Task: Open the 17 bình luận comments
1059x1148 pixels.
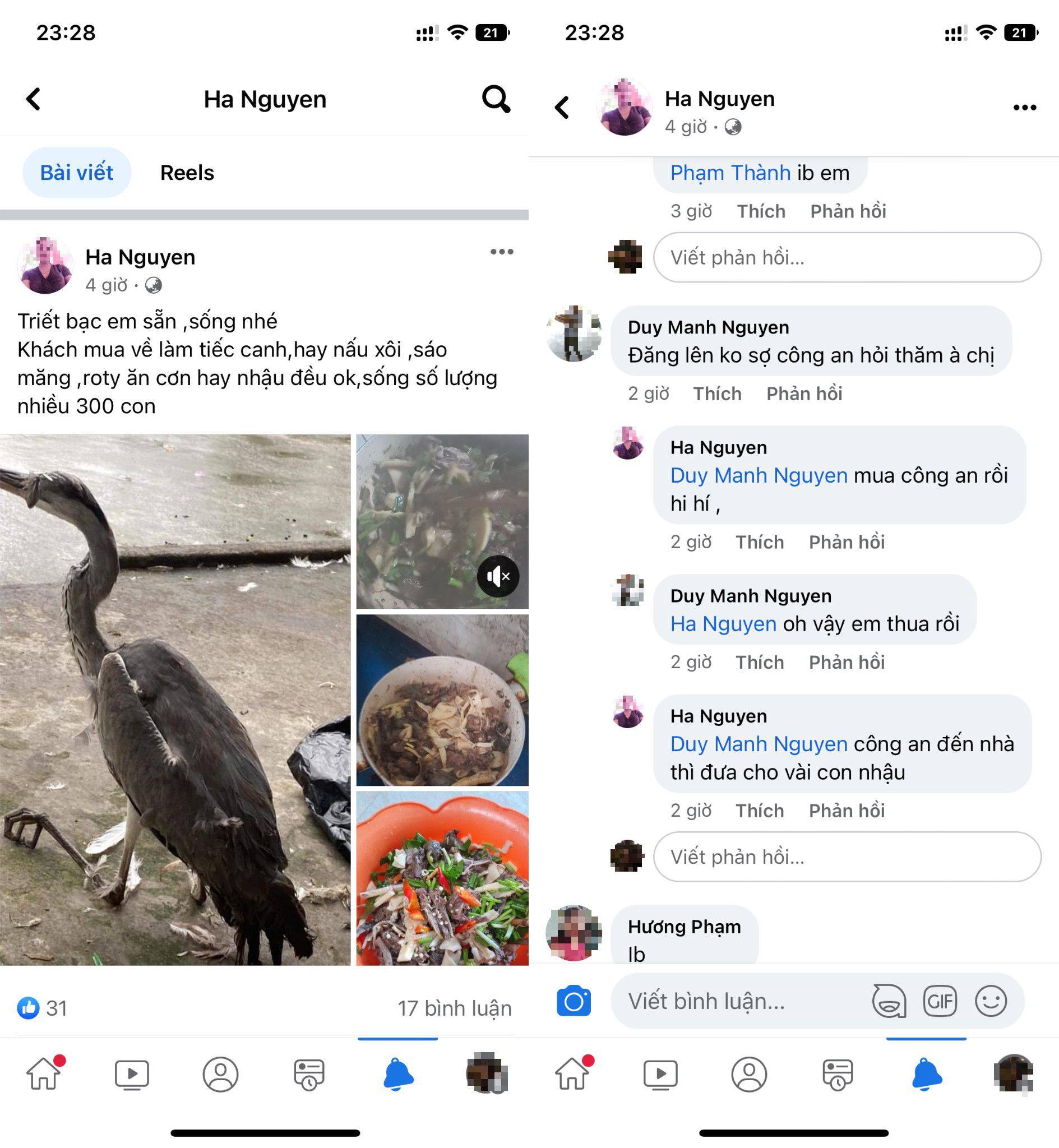Action: pyautogui.click(x=454, y=1008)
